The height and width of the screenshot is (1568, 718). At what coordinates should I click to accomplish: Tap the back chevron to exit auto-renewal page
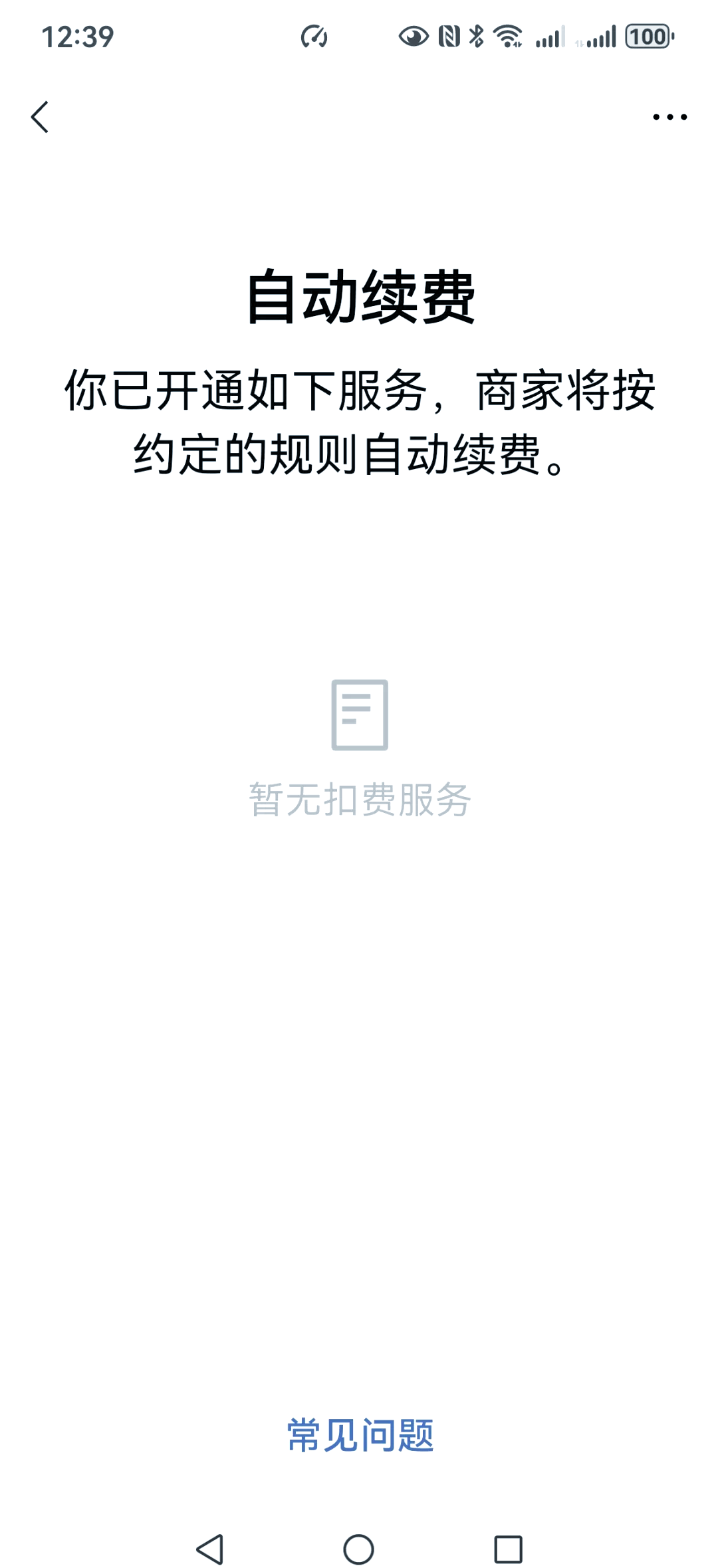tap(40, 116)
